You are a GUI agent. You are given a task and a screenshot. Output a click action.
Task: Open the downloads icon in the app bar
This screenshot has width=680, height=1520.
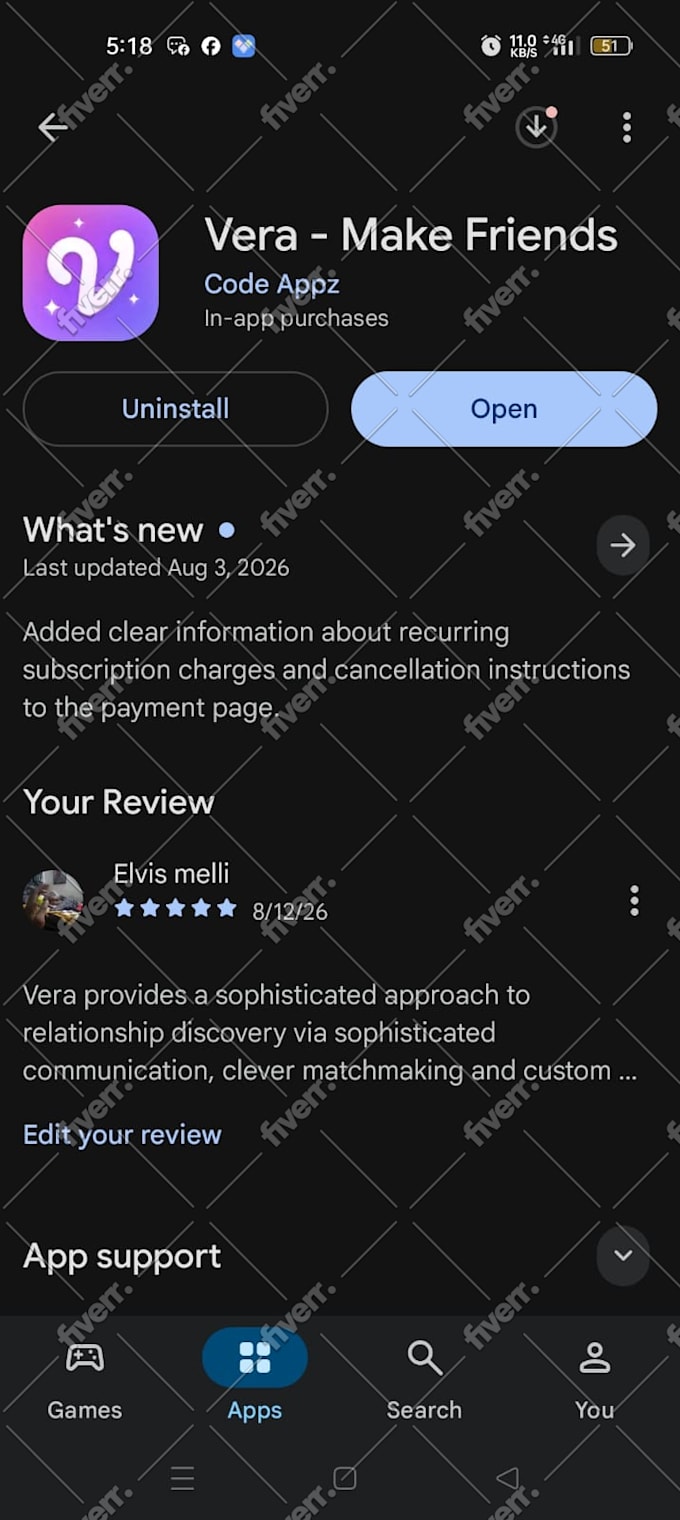(537, 127)
